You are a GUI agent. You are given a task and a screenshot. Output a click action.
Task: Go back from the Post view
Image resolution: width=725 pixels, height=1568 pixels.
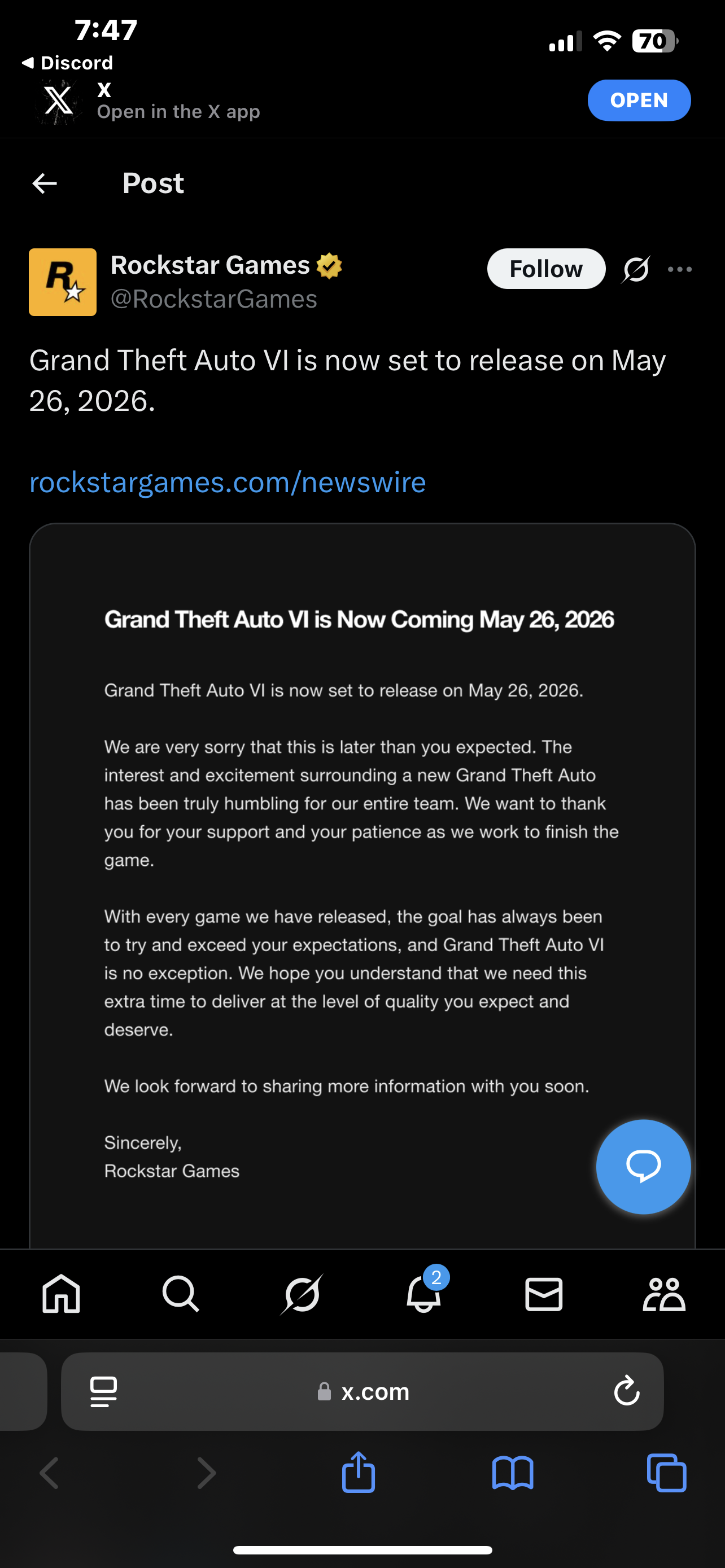(x=45, y=183)
